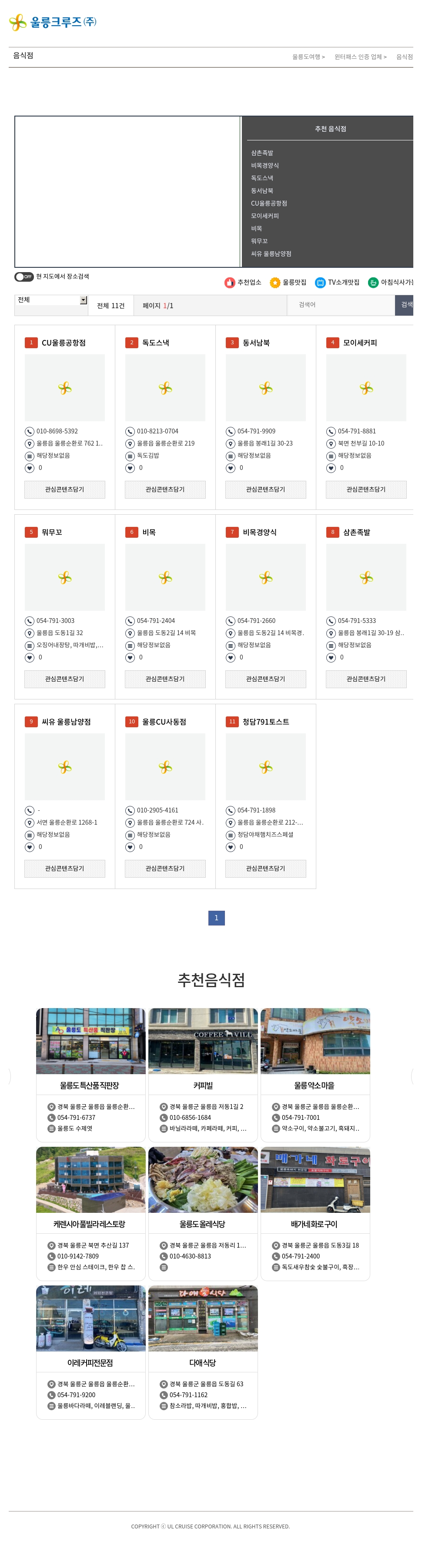The width and height of the screenshot is (422, 1568).
Task: Add 청담791토스트 to favorites with 관심콘텐츠담기
Action: pyautogui.click(x=265, y=869)
